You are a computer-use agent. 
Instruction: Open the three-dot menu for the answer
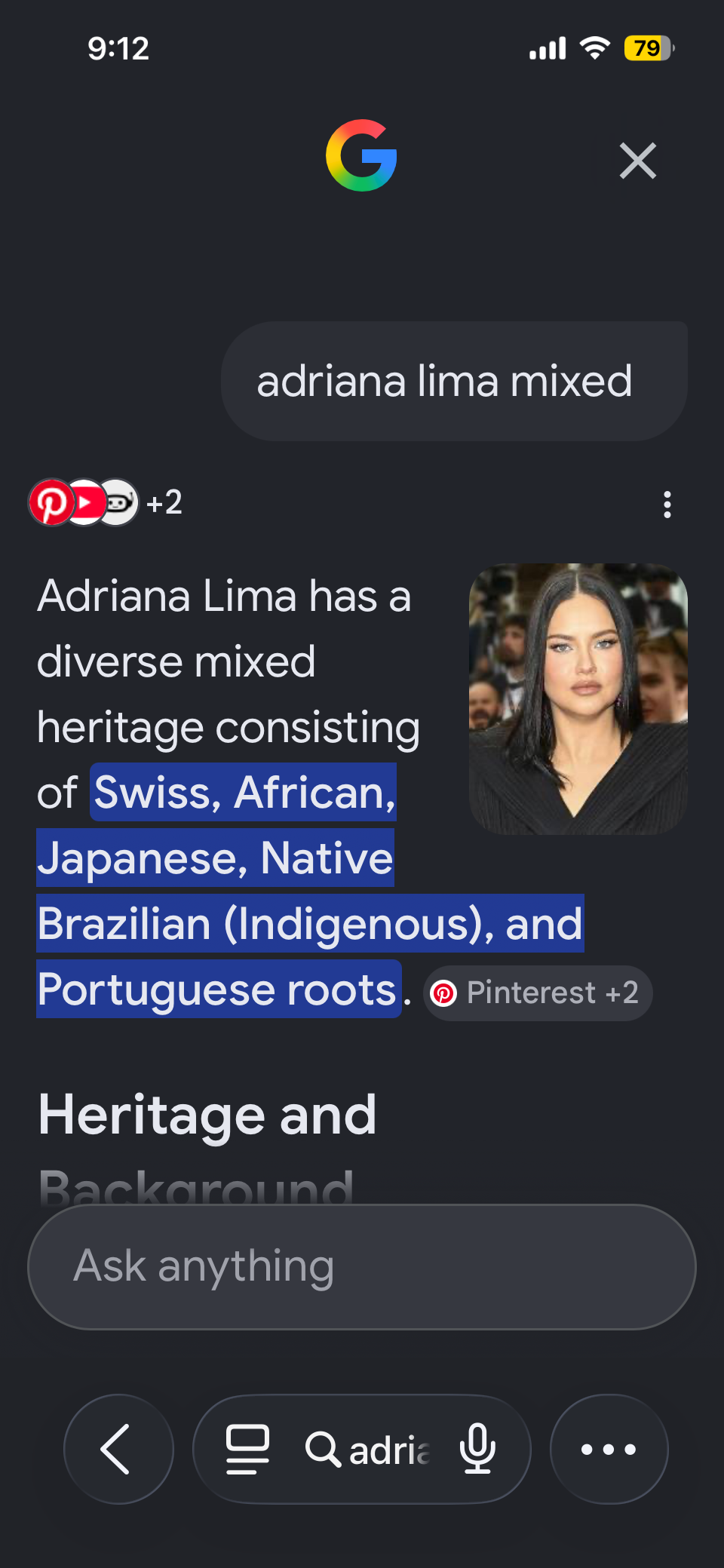pyautogui.click(x=667, y=505)
